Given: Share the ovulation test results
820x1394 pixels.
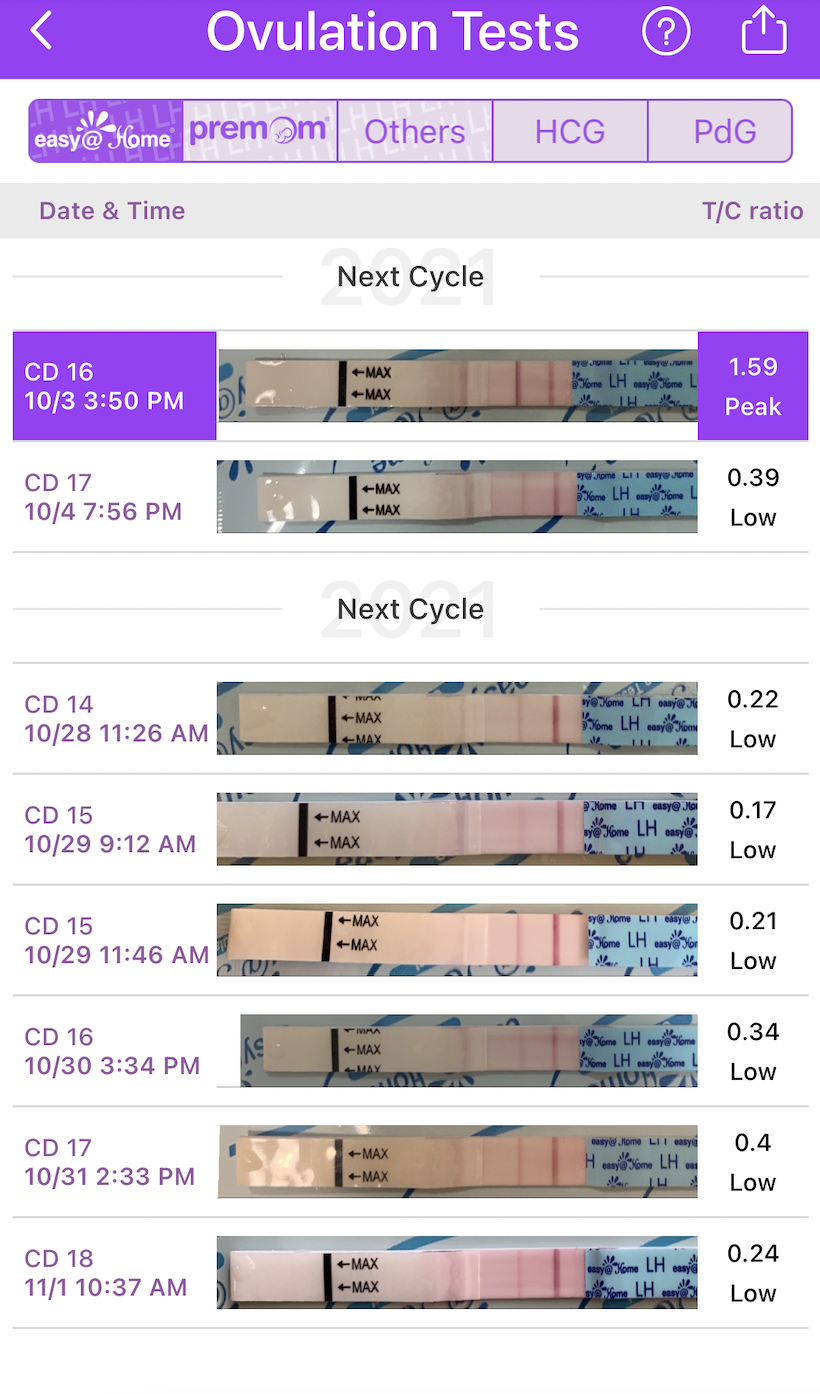Looking at the screenshot, I should point(764,32).
